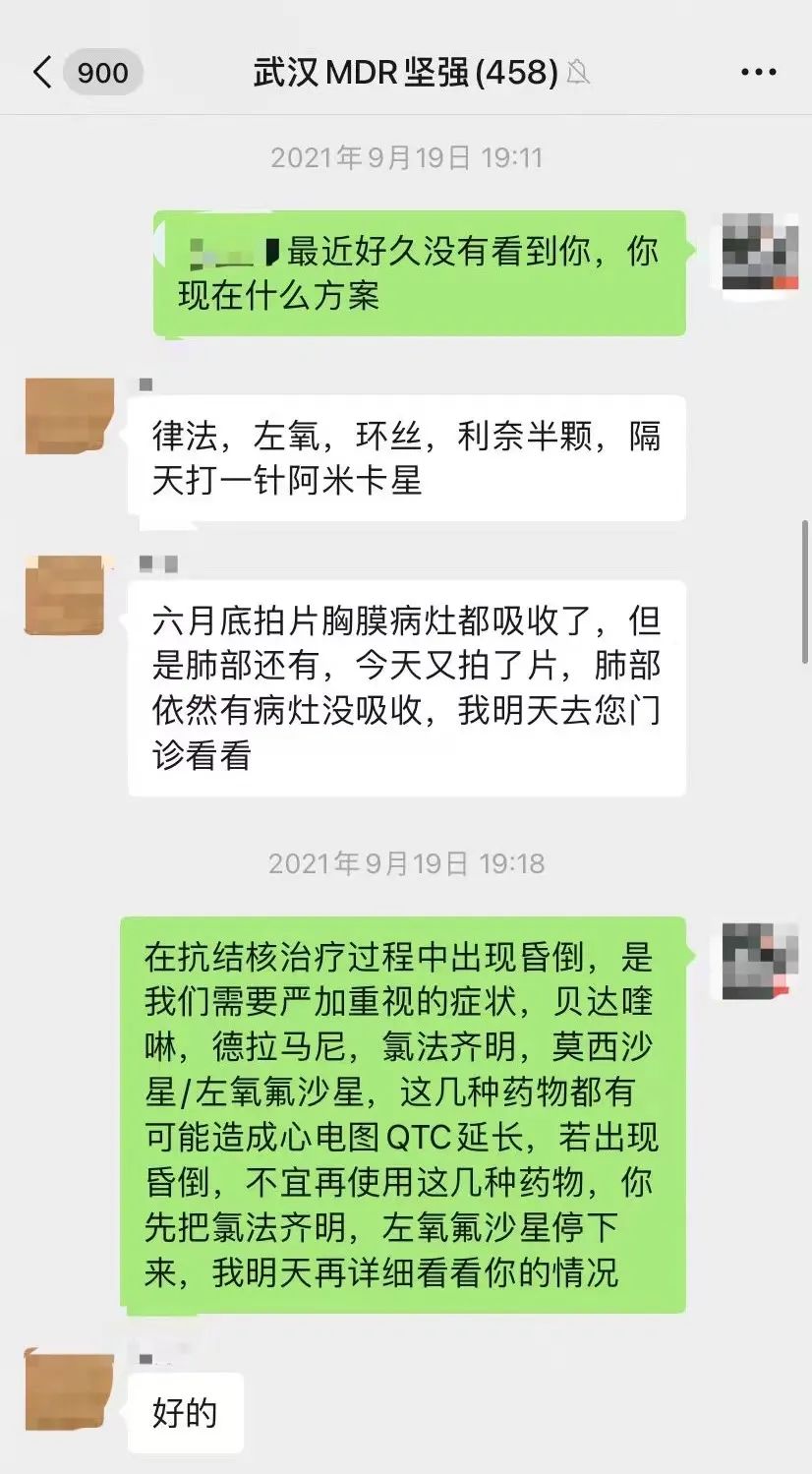The width and height of the screenshot is (812, 1474).
Task: Tap the sender avatar beside the 最近好久没有看到你 message
Action: point(760,252)
